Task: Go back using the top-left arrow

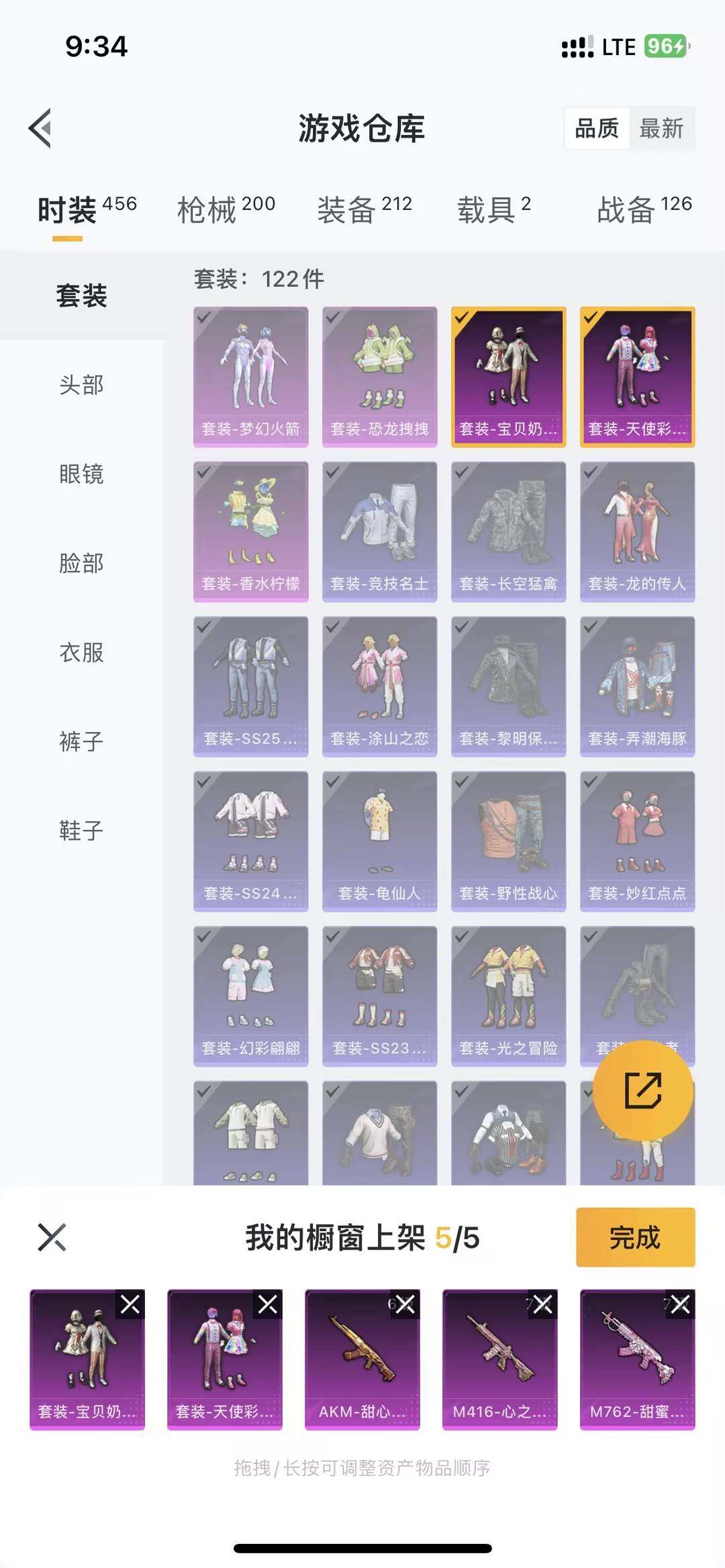Action: [x=42, y=127]
